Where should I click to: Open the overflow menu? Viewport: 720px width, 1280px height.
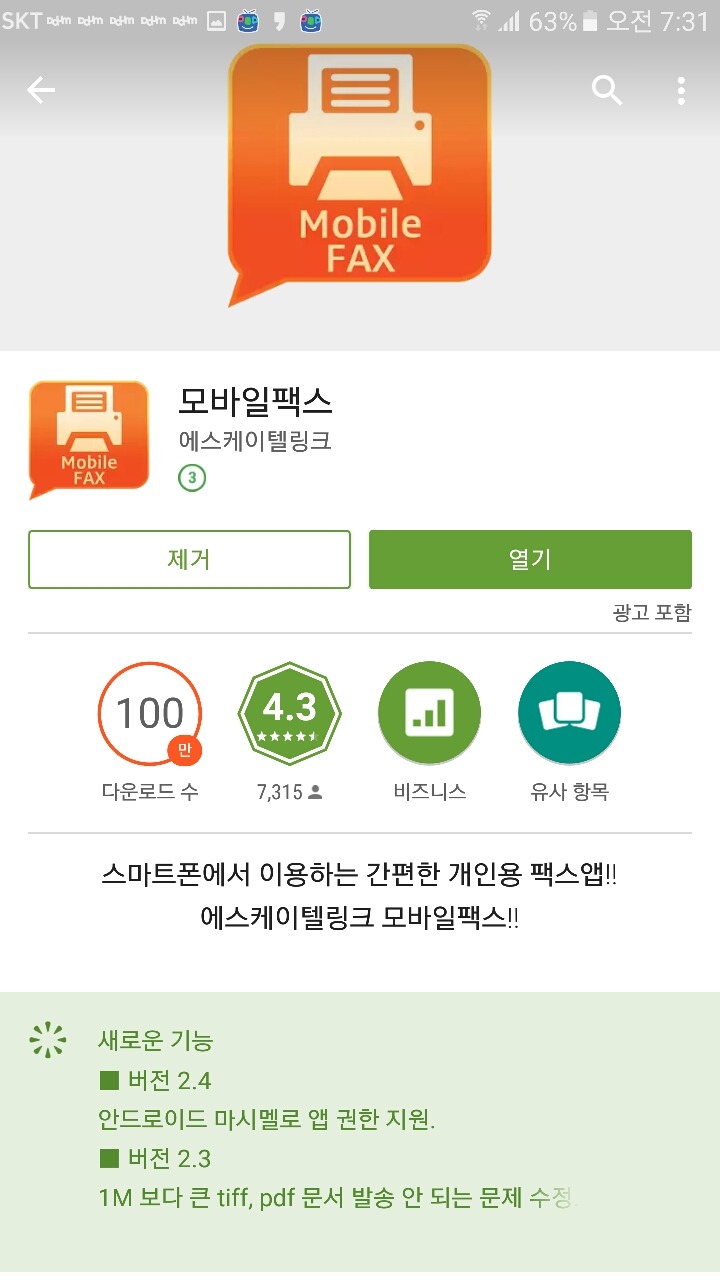681,91
